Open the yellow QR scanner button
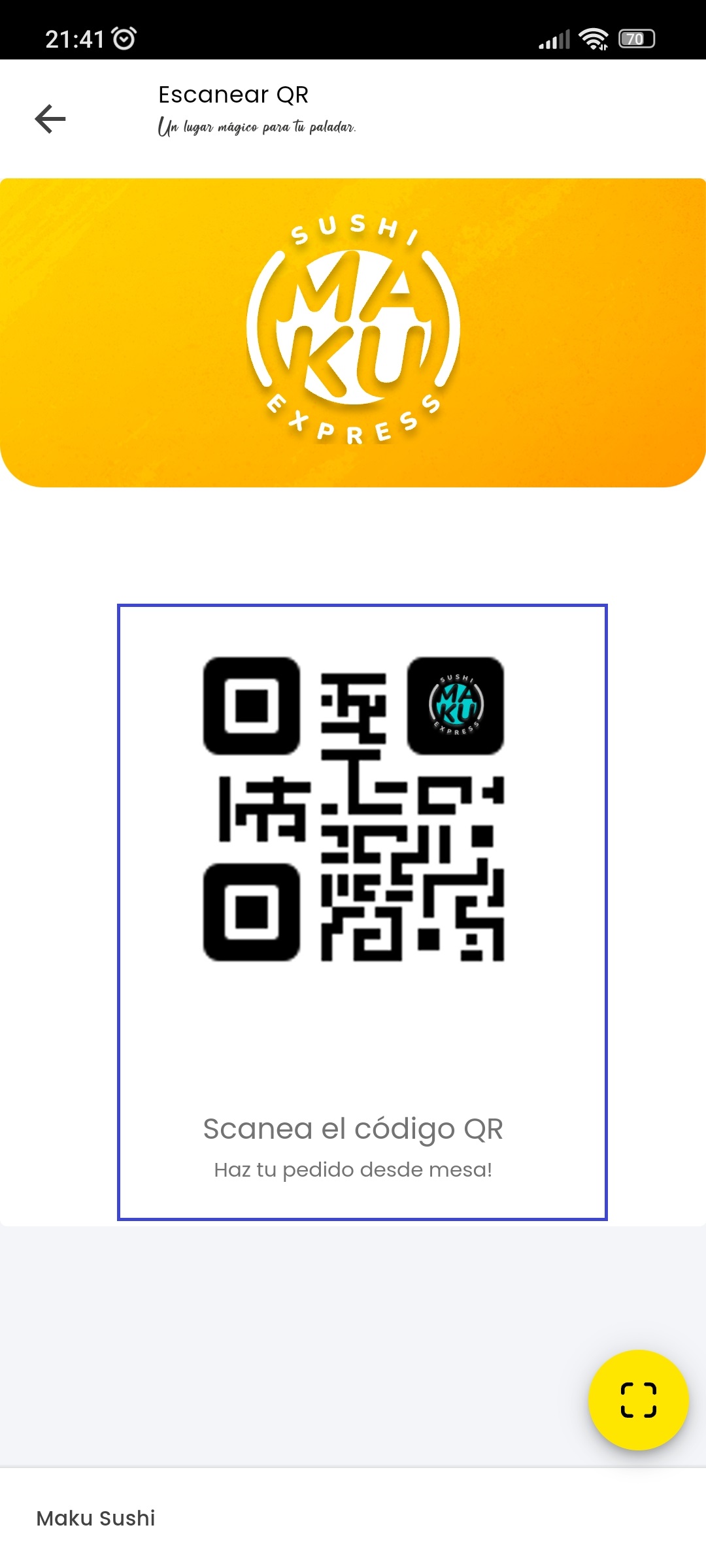The image size is (706, 1568). point(638,1399)
